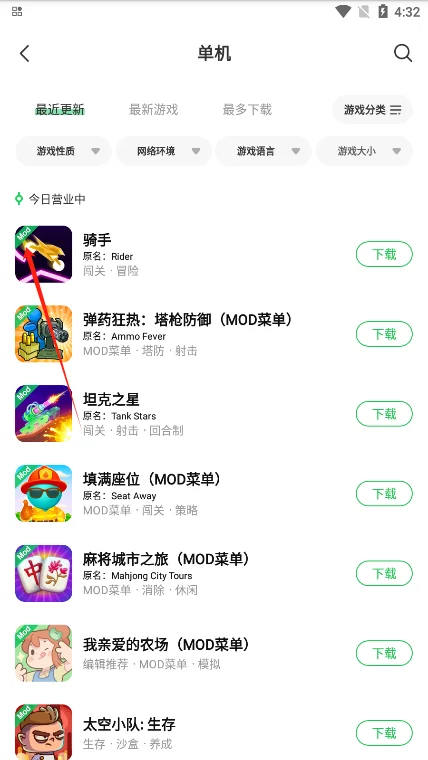This screenshot has height=760, width=428.
Task: Expand the 游戏性质 filter dropdown
Action: tap(63, 151)
